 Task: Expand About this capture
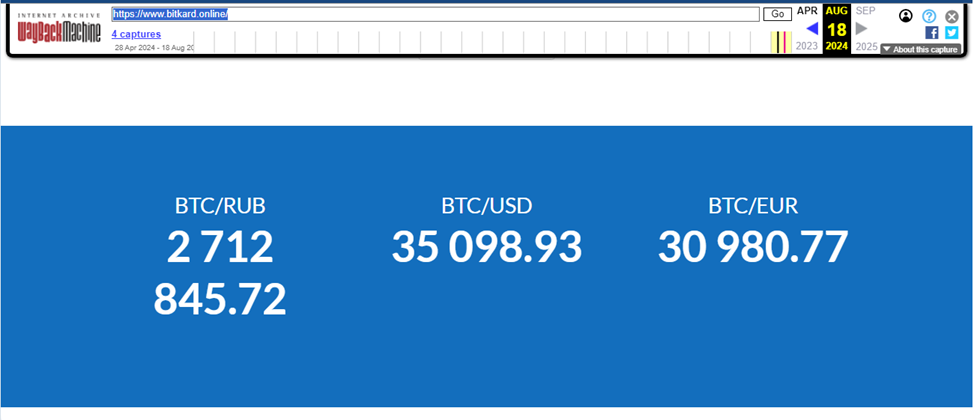coord(920,49)
